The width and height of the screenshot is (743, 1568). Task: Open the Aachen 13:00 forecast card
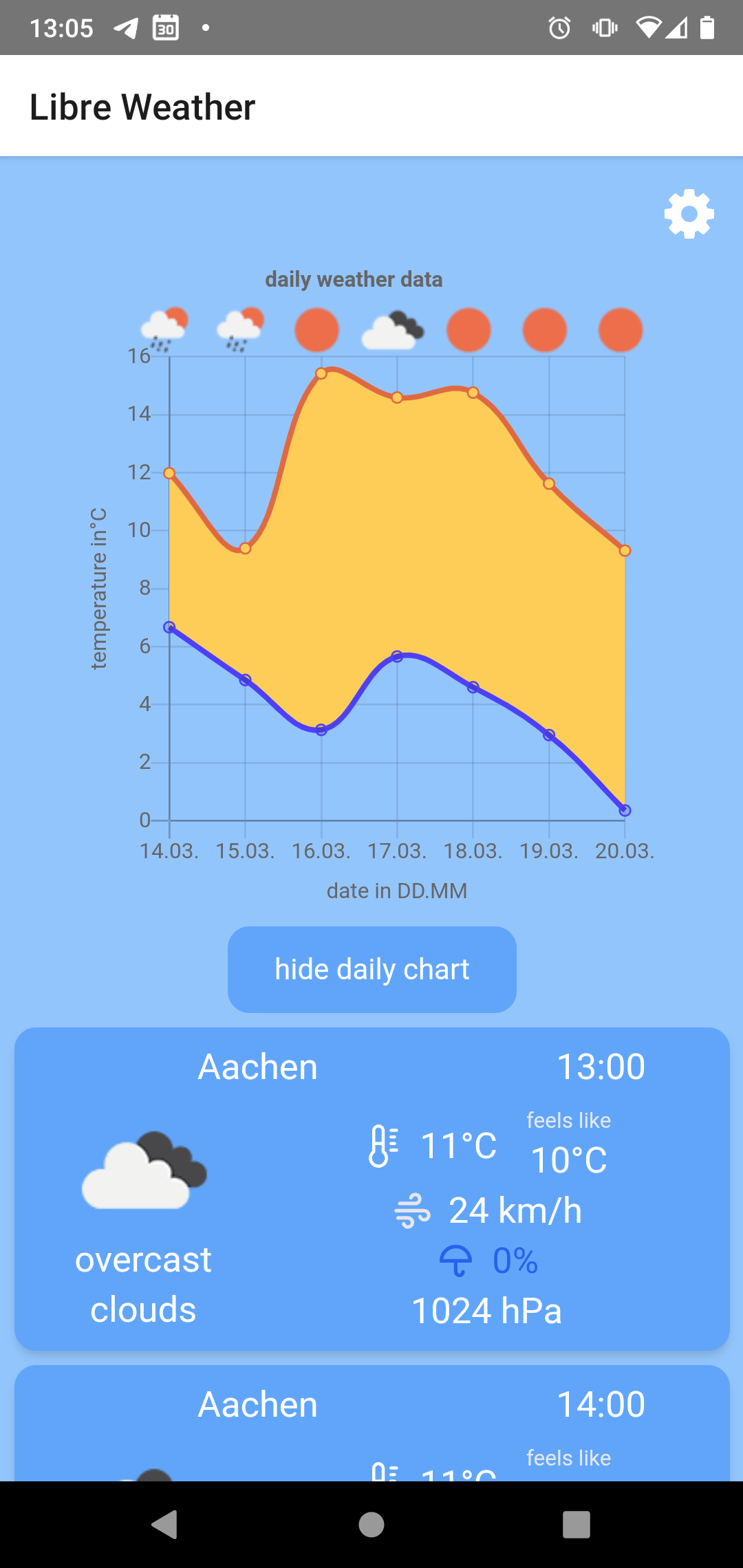tap(371, 1188)
